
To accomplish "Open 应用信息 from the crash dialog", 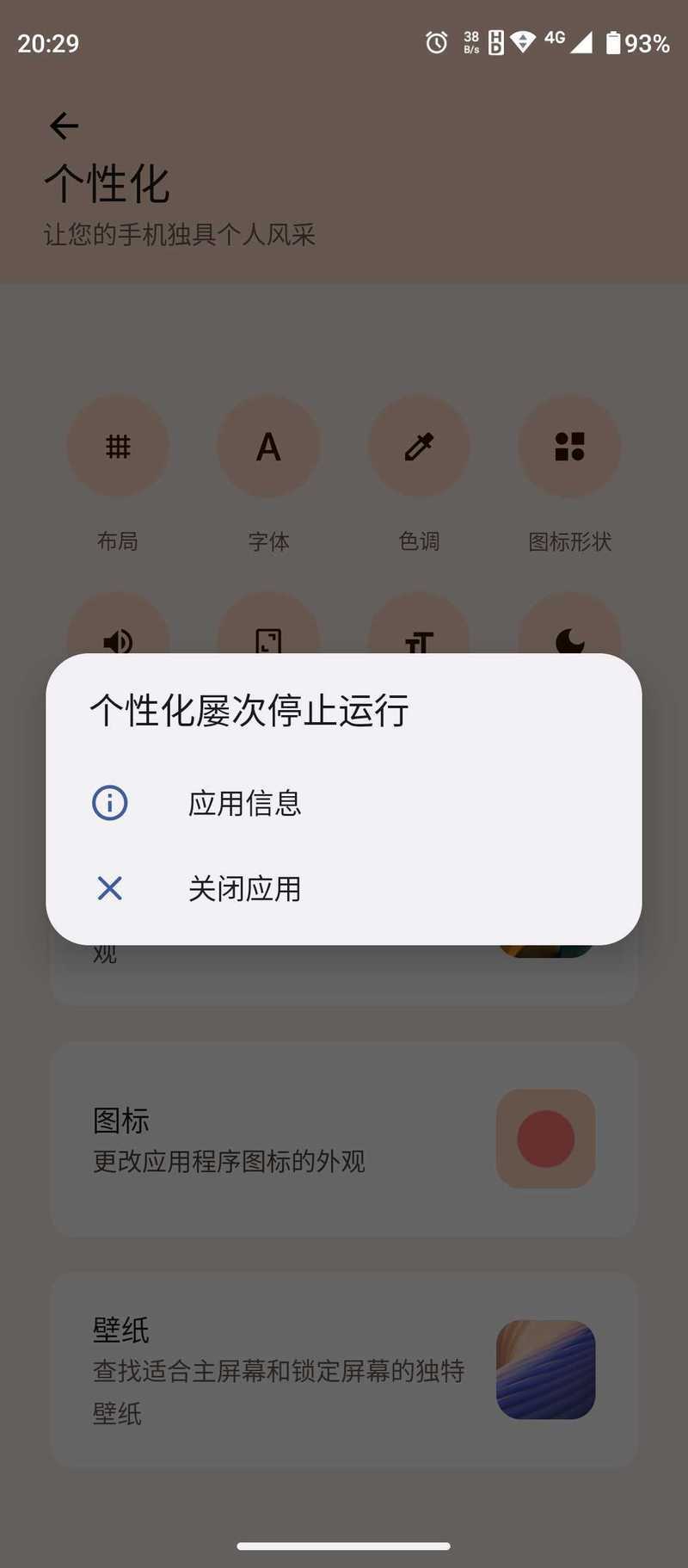I will click(343, 803).
